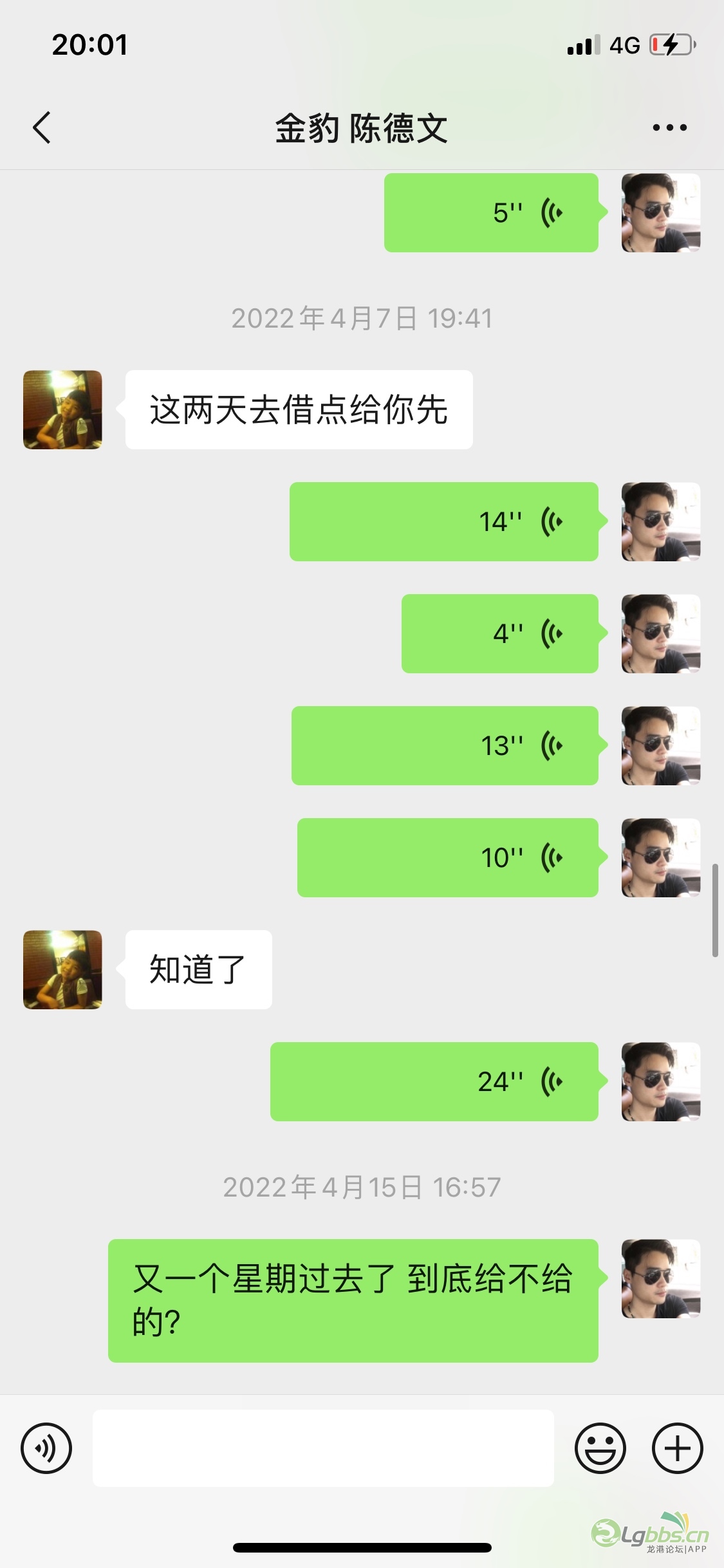
Task: Play the 10-second voice message
Action: click(x=447, y=857)
